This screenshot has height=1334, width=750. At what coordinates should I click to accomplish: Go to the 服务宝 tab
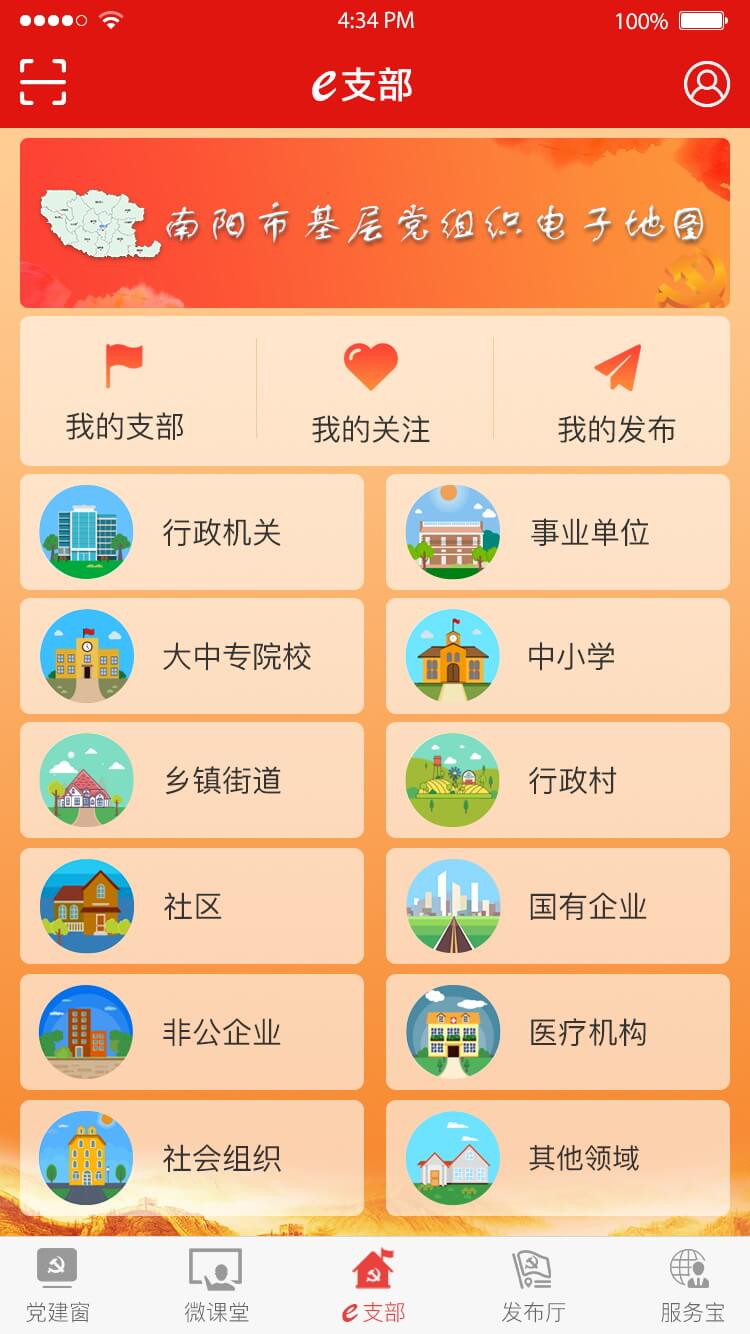(692, 1286)
